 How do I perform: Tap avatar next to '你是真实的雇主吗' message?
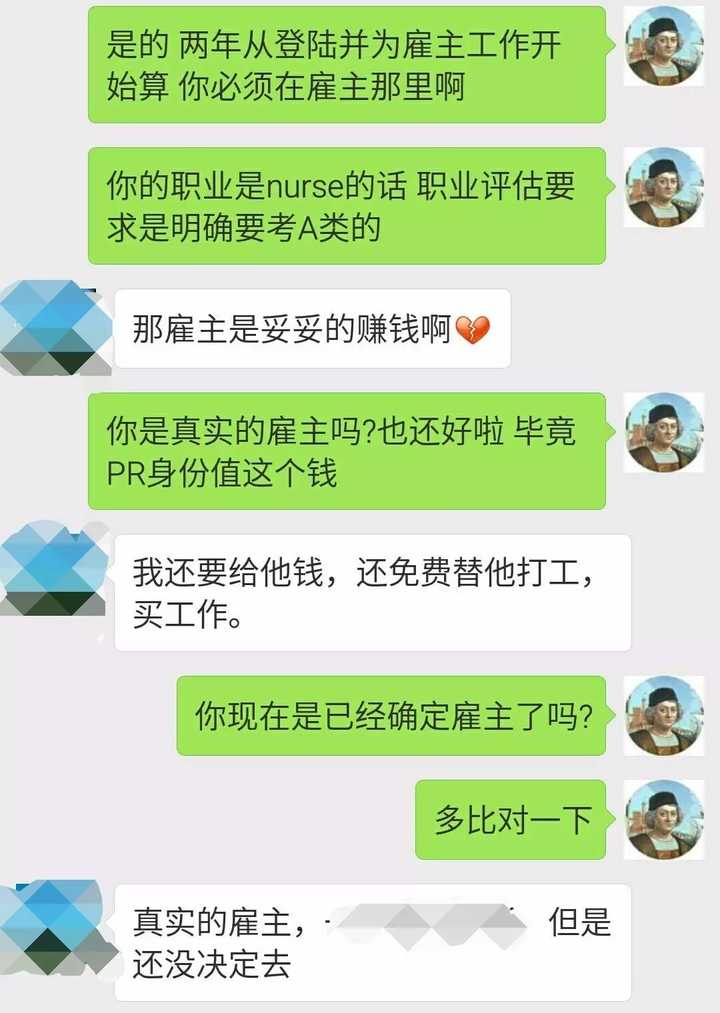(x=664, y=432)
